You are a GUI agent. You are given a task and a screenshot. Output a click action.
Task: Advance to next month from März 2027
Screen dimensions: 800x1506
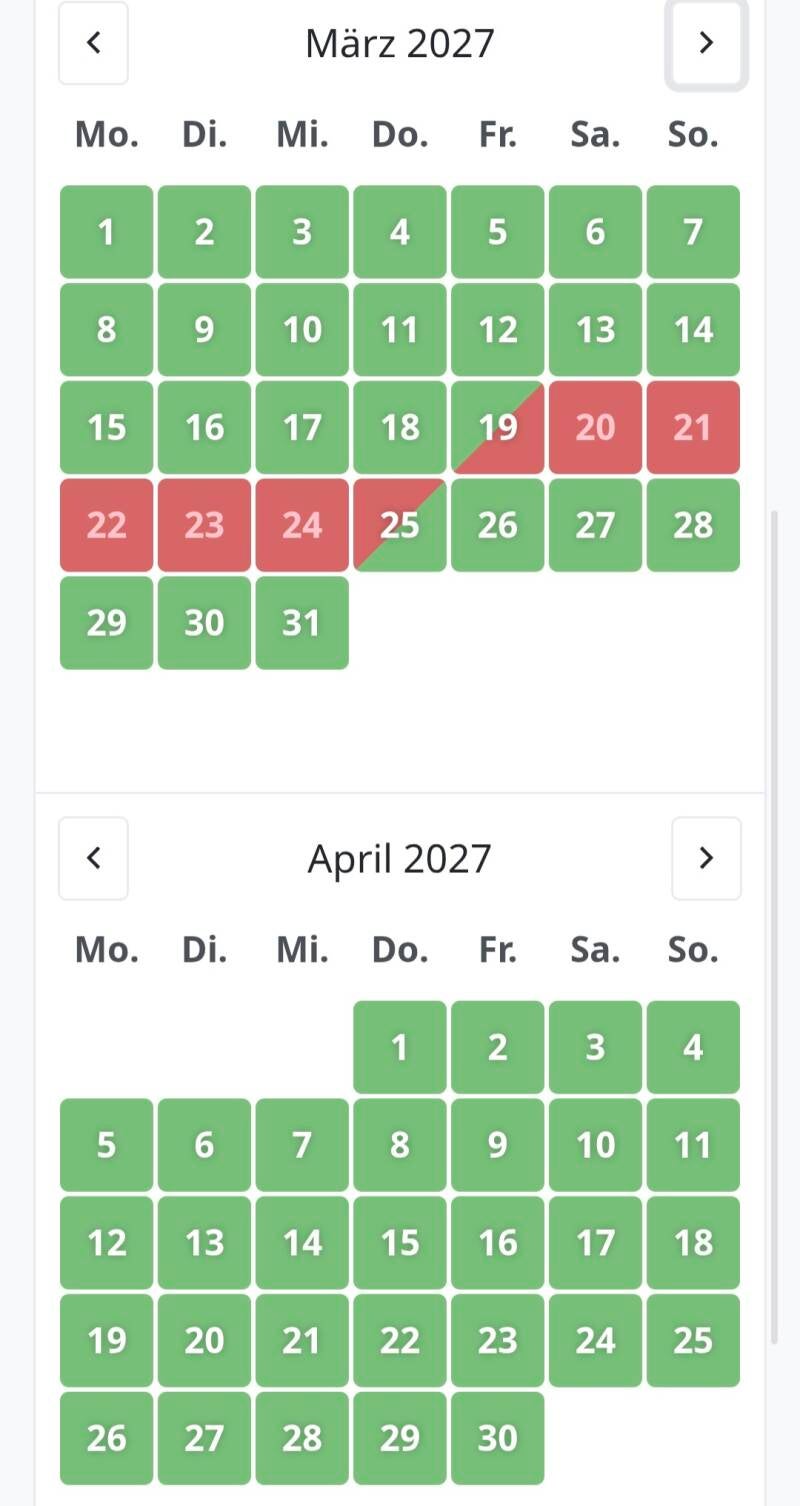click(706, 43)
